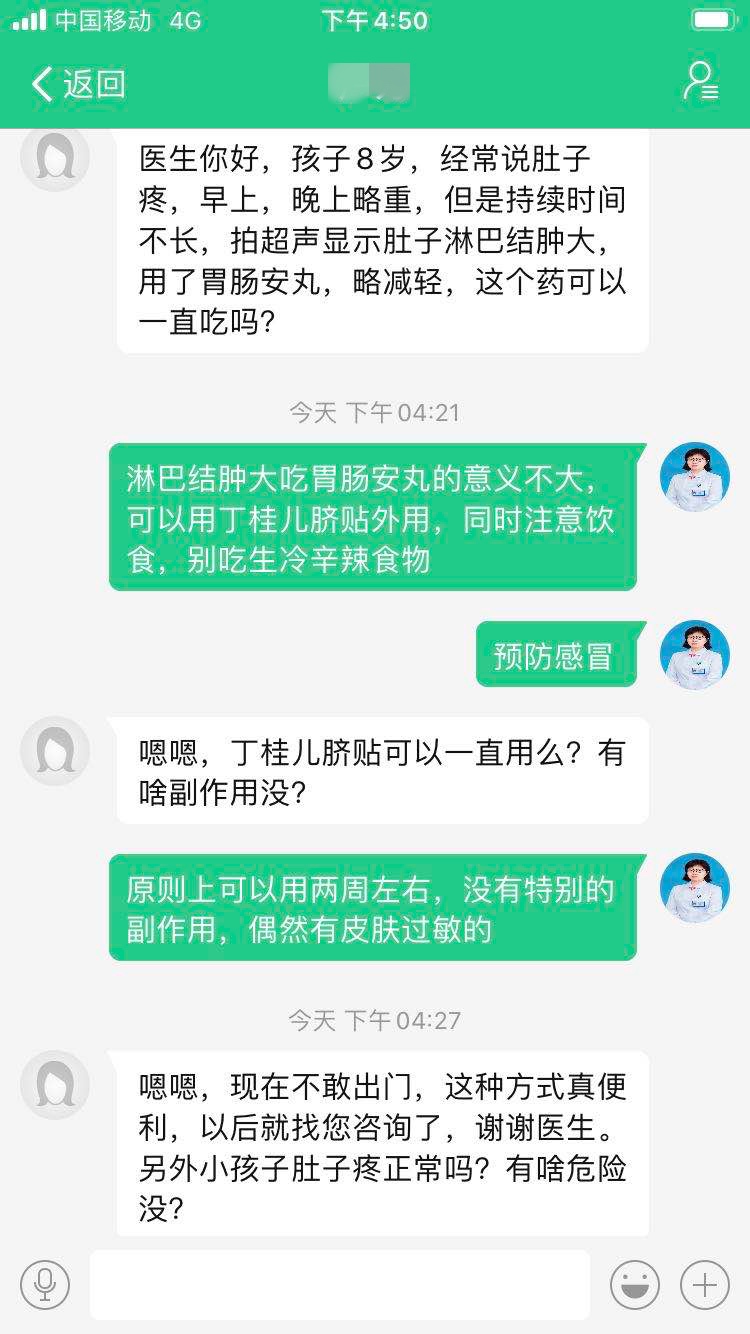Open patient avatar beside 丁桂儿脐贴 question
750x1334 pixels.
(x=55, y=750)
